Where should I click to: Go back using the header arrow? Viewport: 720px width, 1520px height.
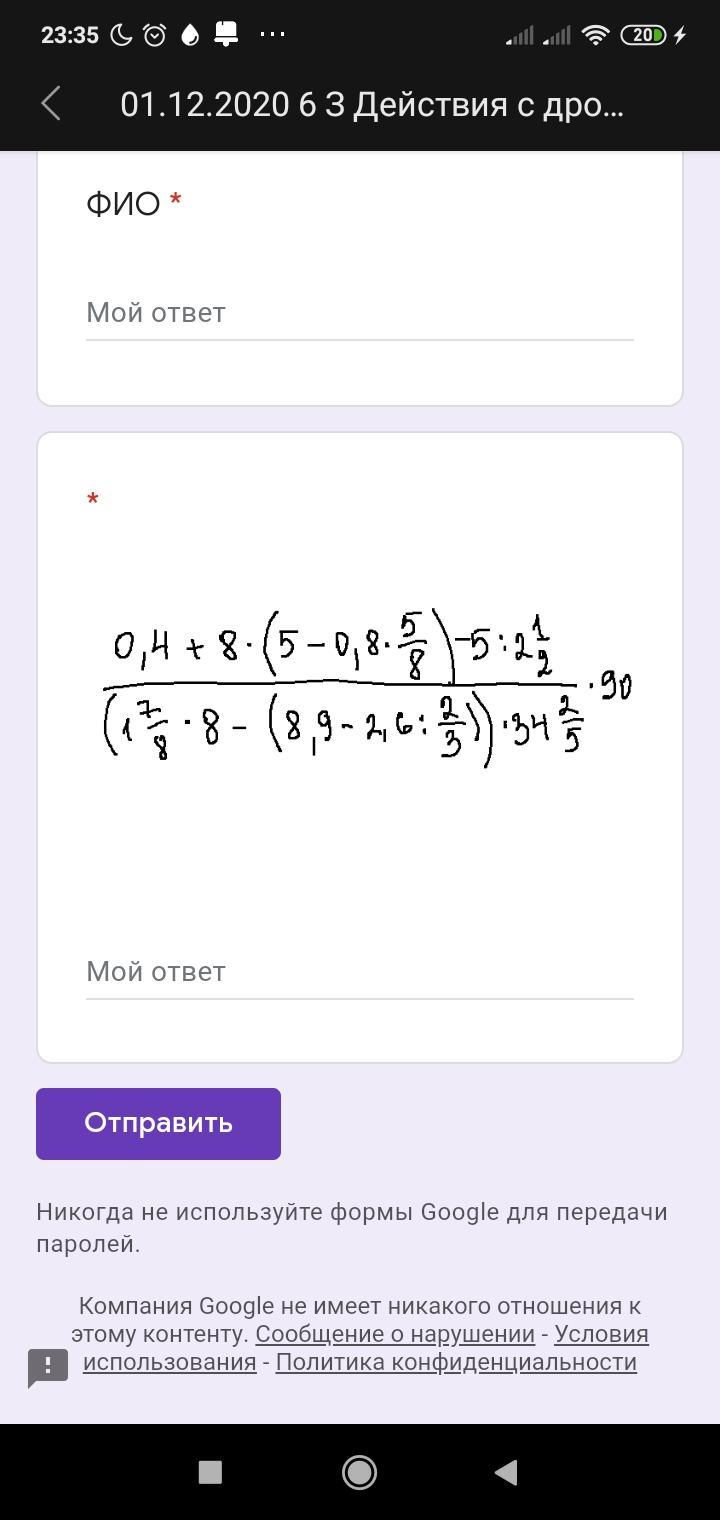click(x=51, y=103)
